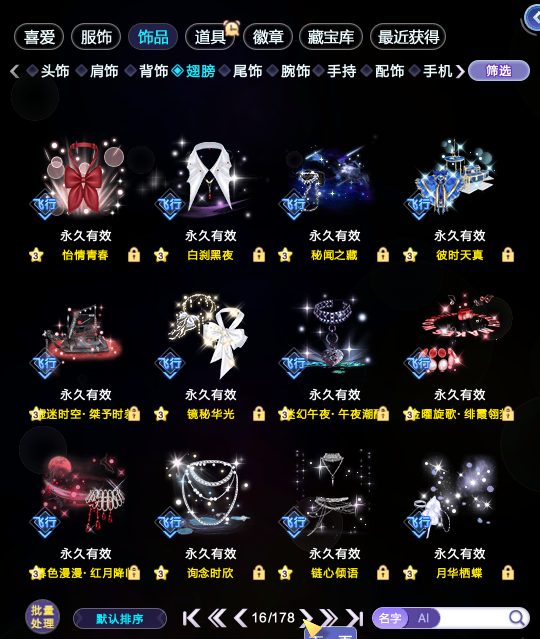
Task: Tap the 筛选 filter button
Action: pyautogui.click(x=499, y=71)
